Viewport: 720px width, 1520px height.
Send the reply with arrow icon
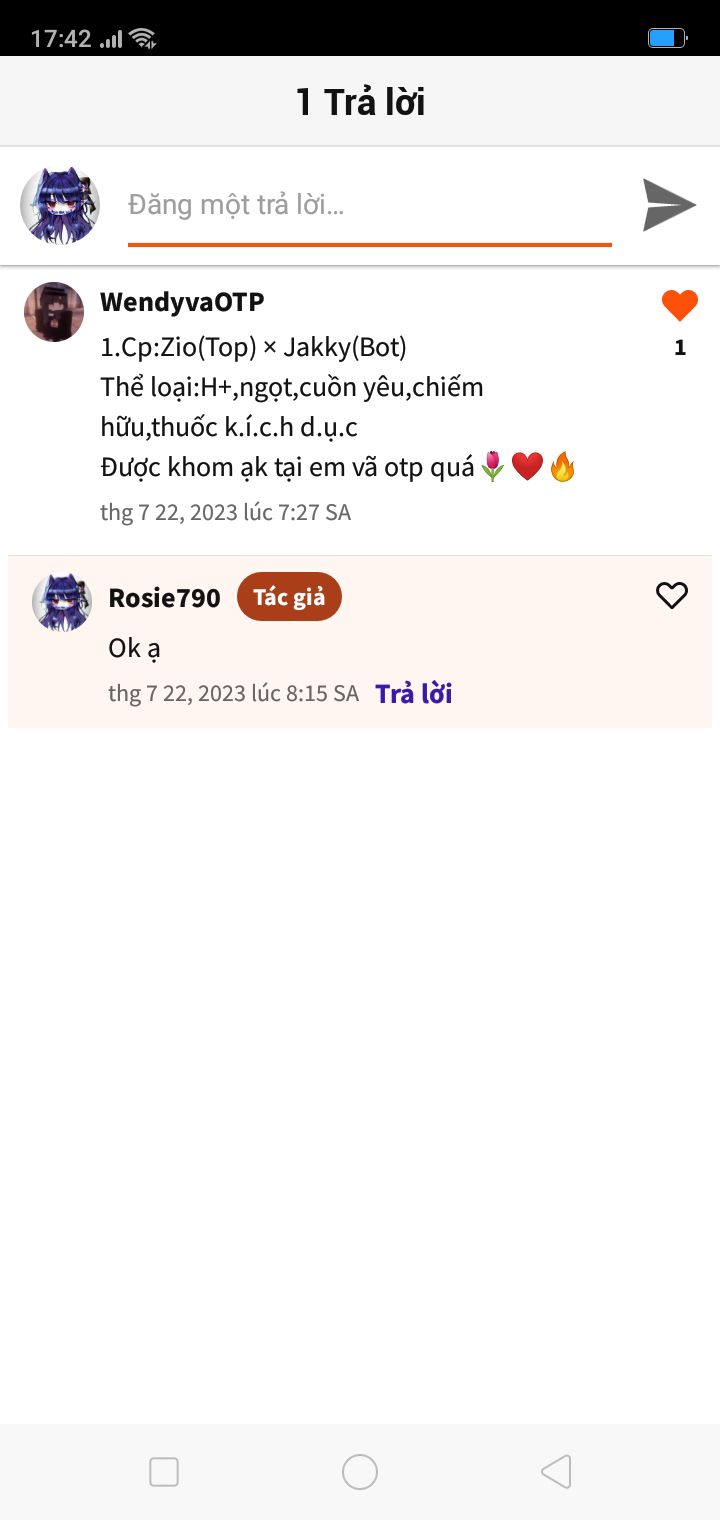click(x=668, y=205)
